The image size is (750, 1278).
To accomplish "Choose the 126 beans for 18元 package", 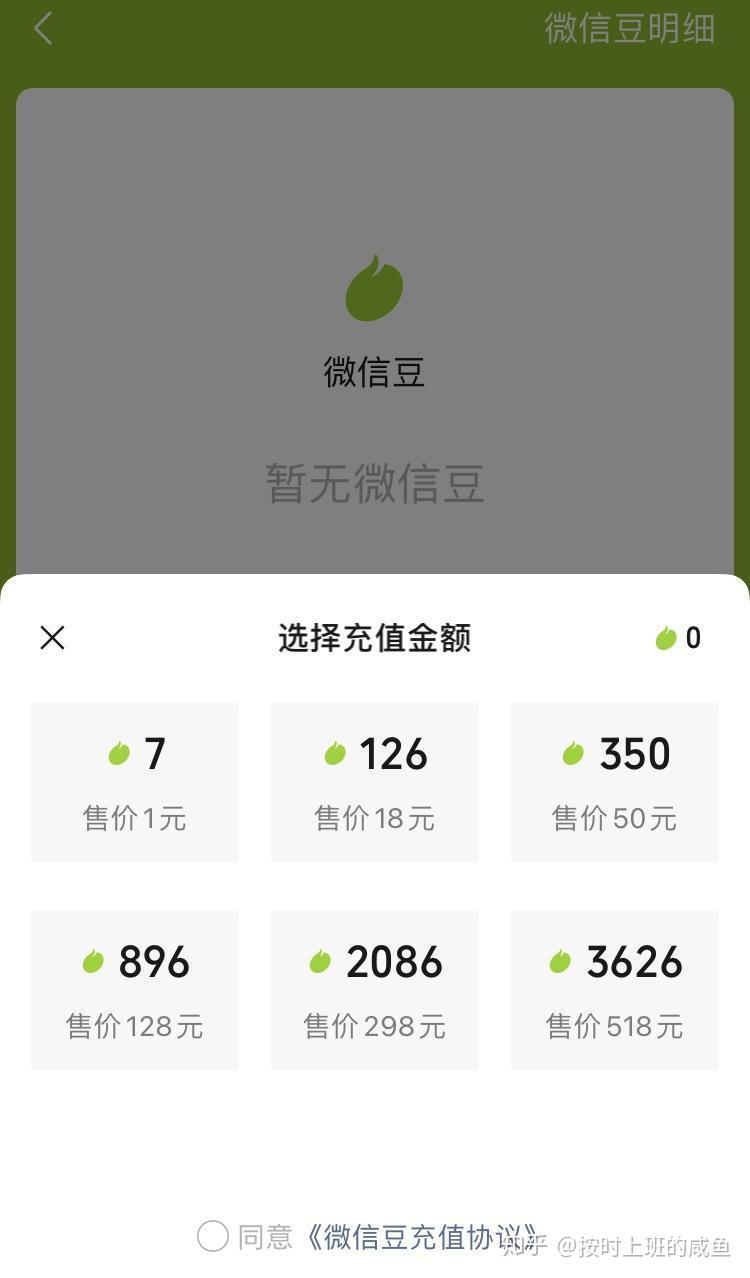I will [x=375, y=782].
